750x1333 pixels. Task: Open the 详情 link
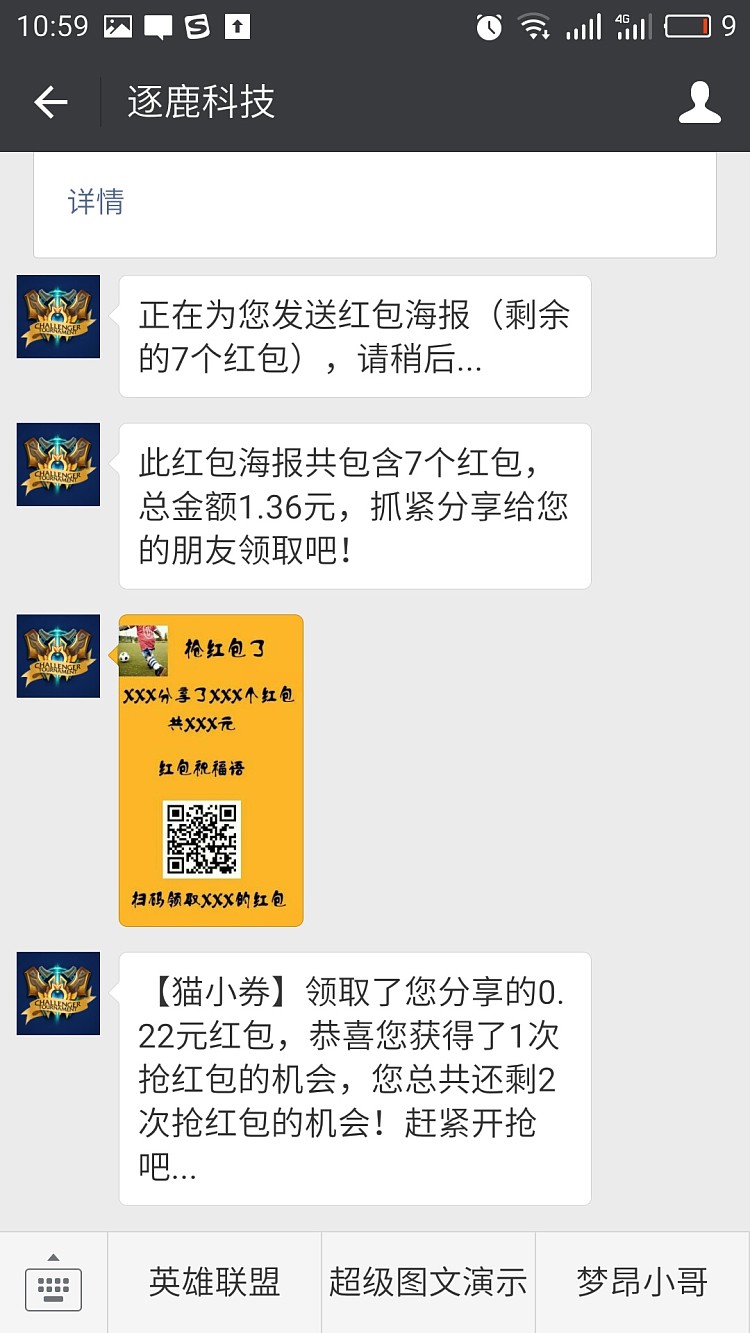point(96,202)
